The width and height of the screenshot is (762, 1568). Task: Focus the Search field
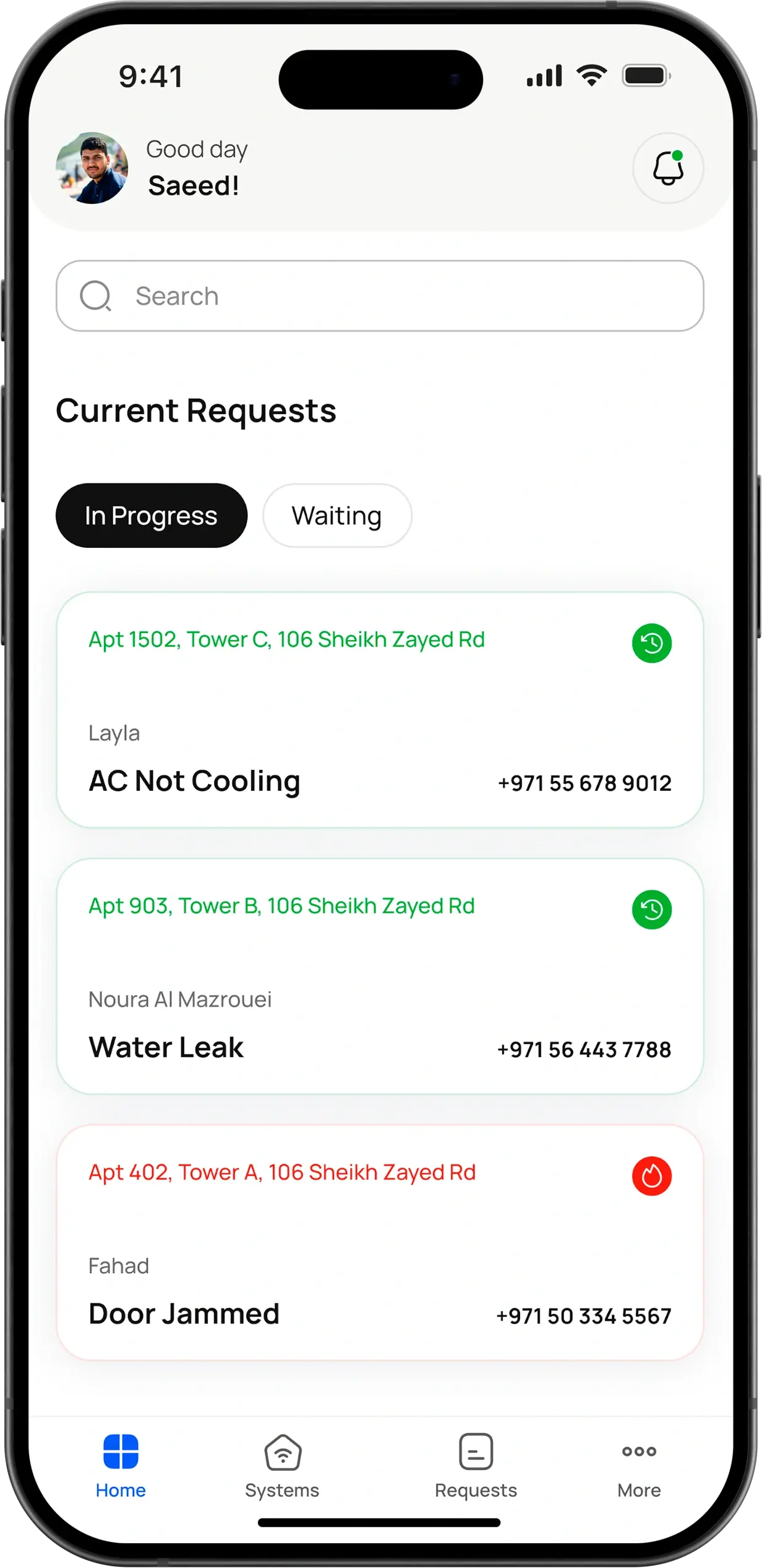pyautogui.click(x=380, y=296)
